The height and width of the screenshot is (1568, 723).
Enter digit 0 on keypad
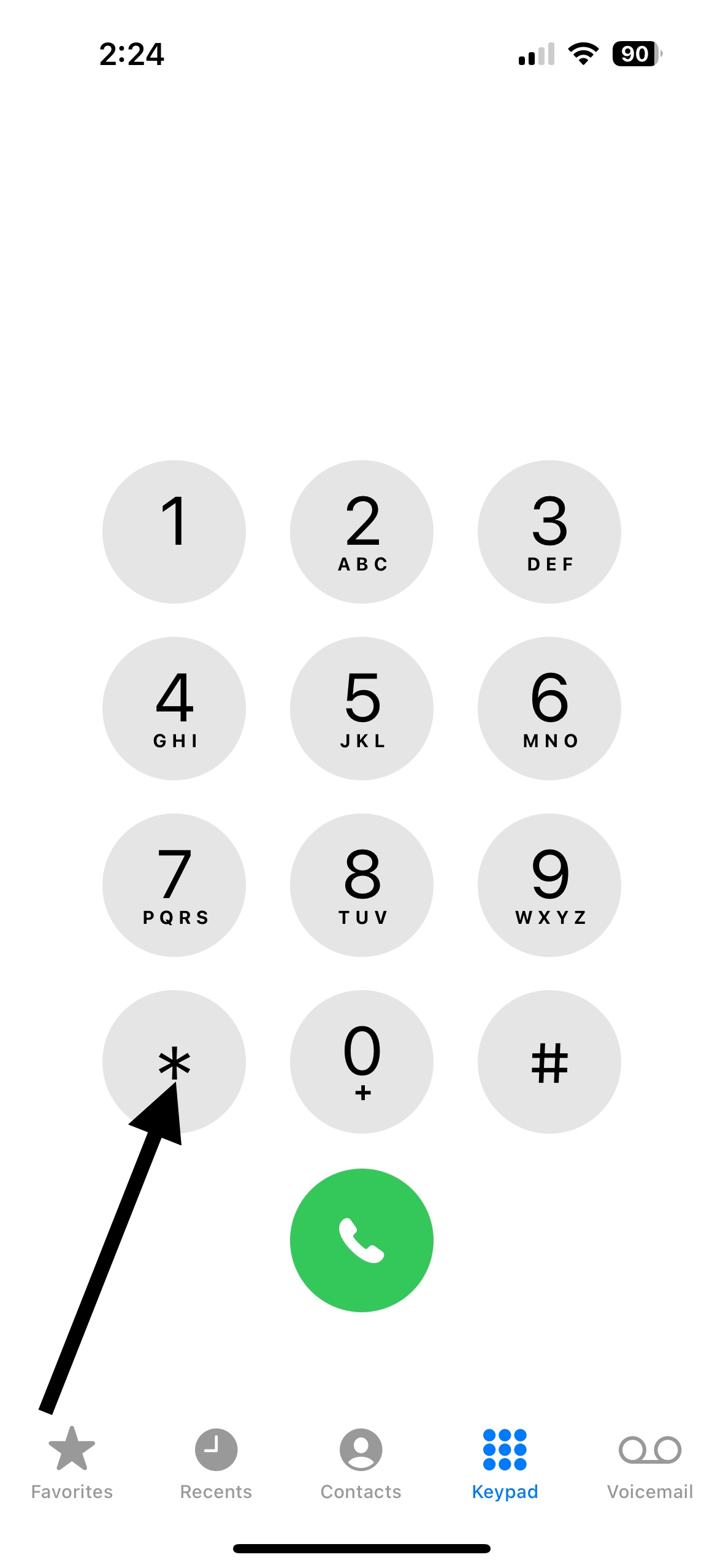[362, 1061]
